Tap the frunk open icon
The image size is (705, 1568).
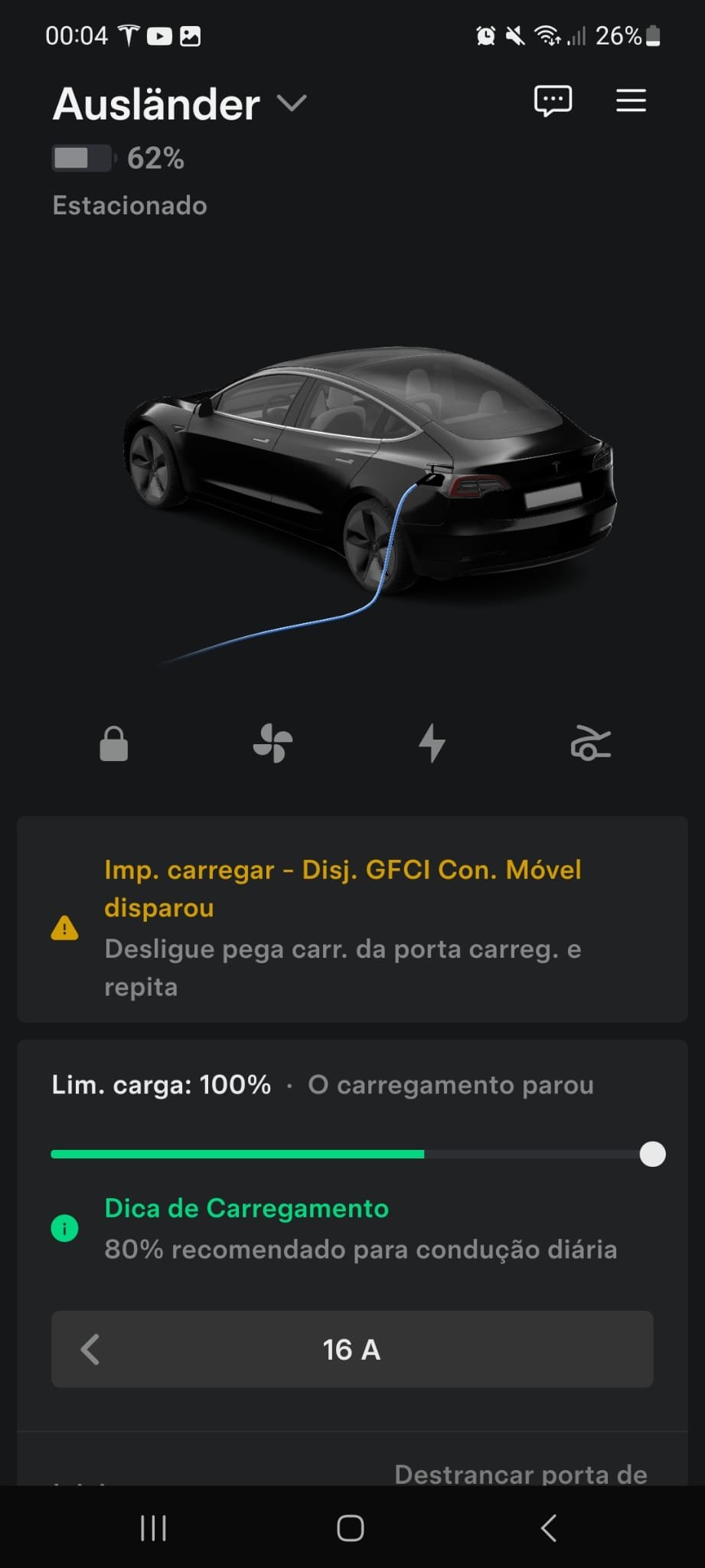coord(590,743)
